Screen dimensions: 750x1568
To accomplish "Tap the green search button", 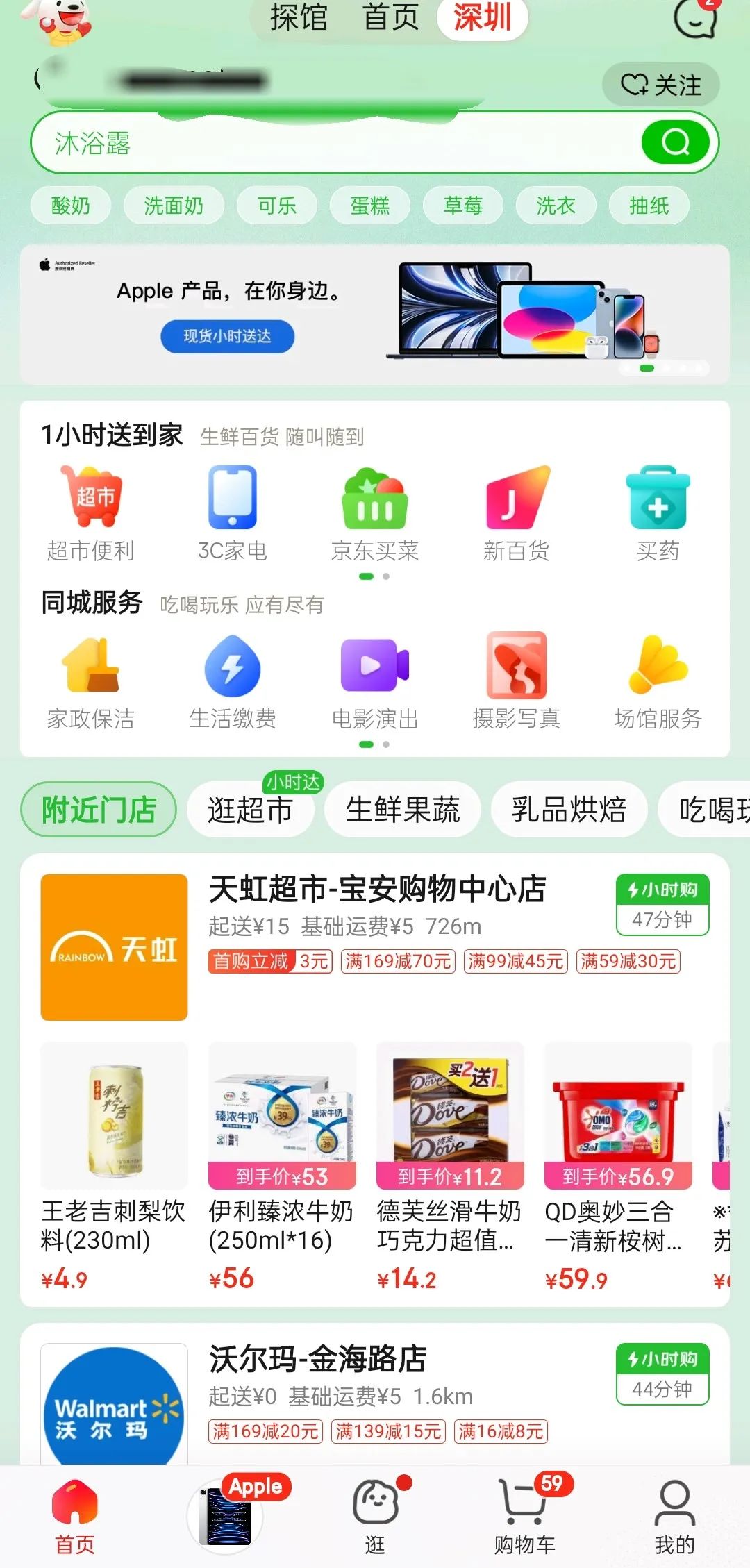I will coord(675,142).
